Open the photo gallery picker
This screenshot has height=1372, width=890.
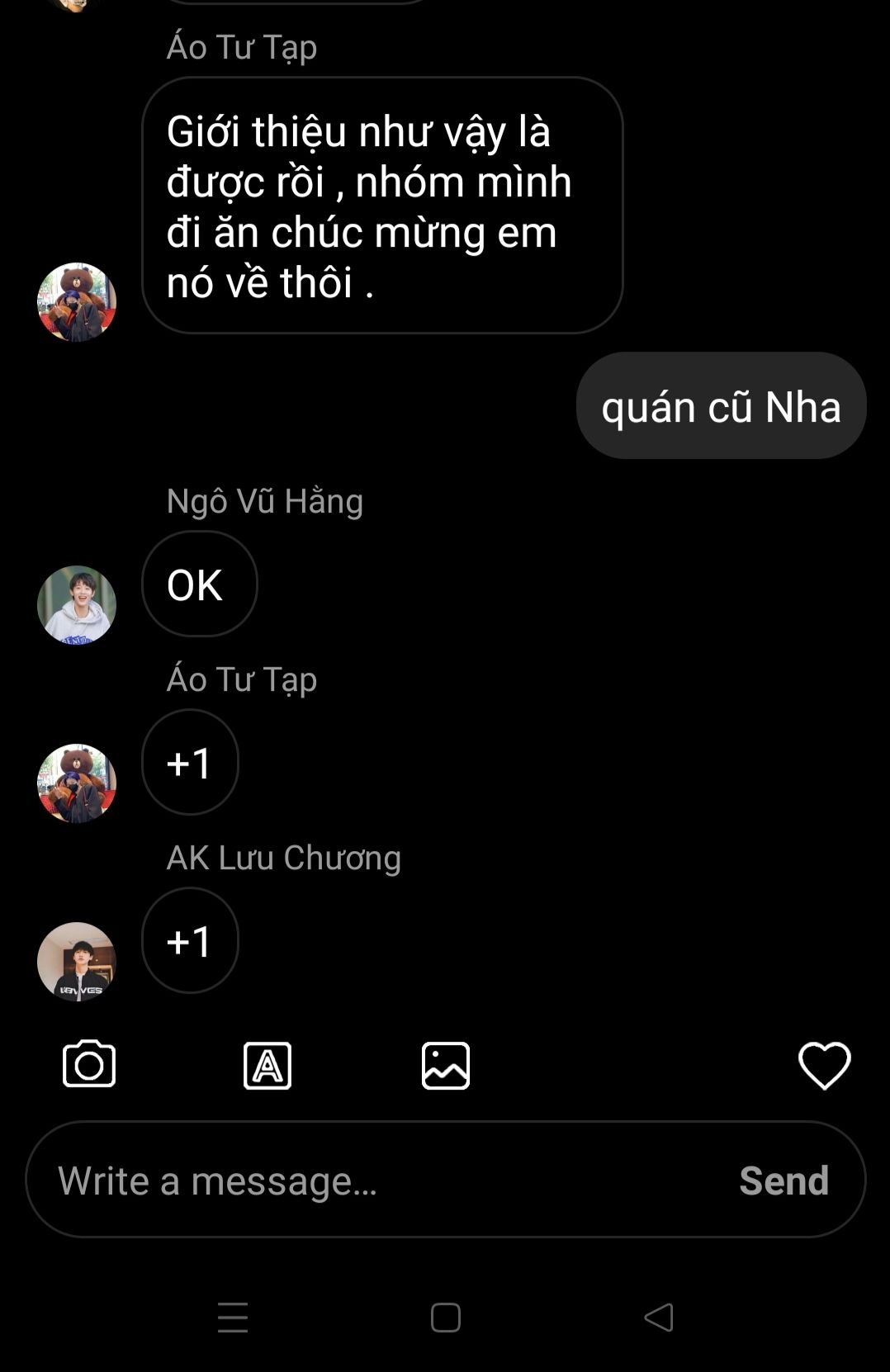click(446, 1066)
